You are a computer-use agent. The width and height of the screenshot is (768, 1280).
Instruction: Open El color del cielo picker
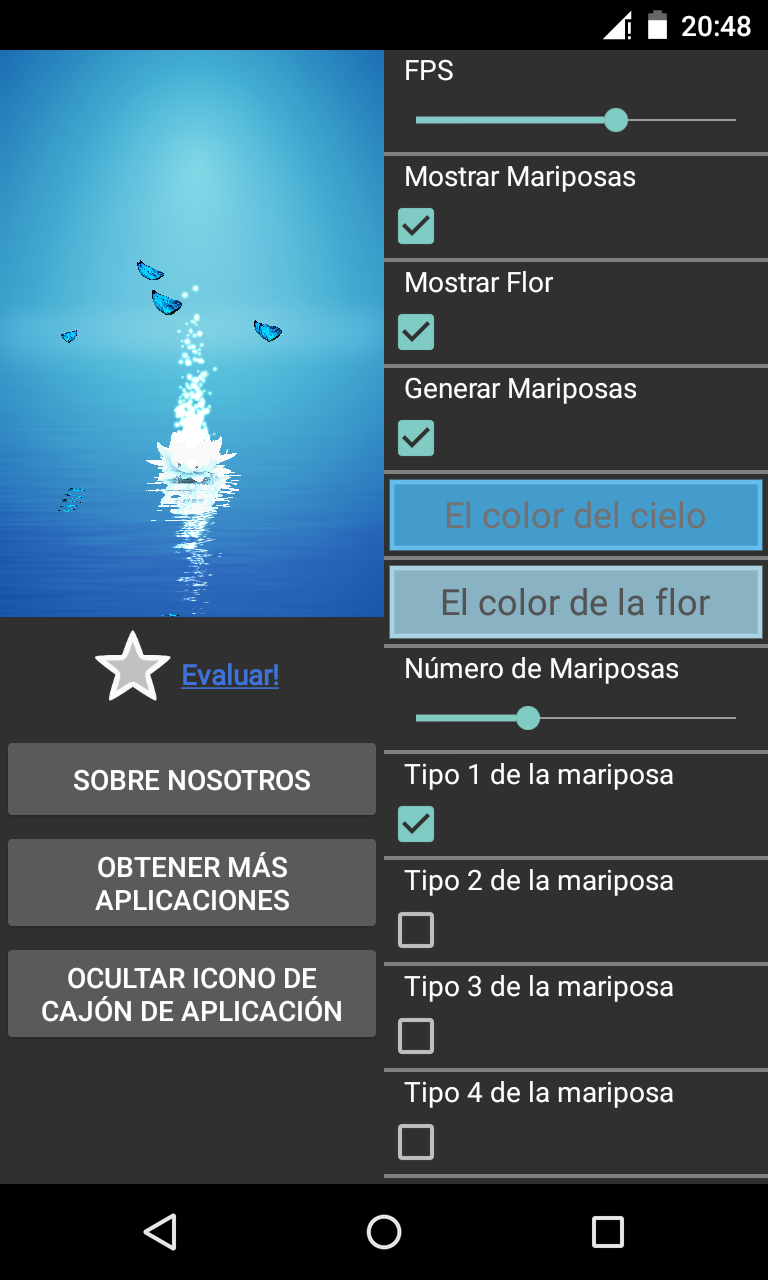tap(575, 516)
